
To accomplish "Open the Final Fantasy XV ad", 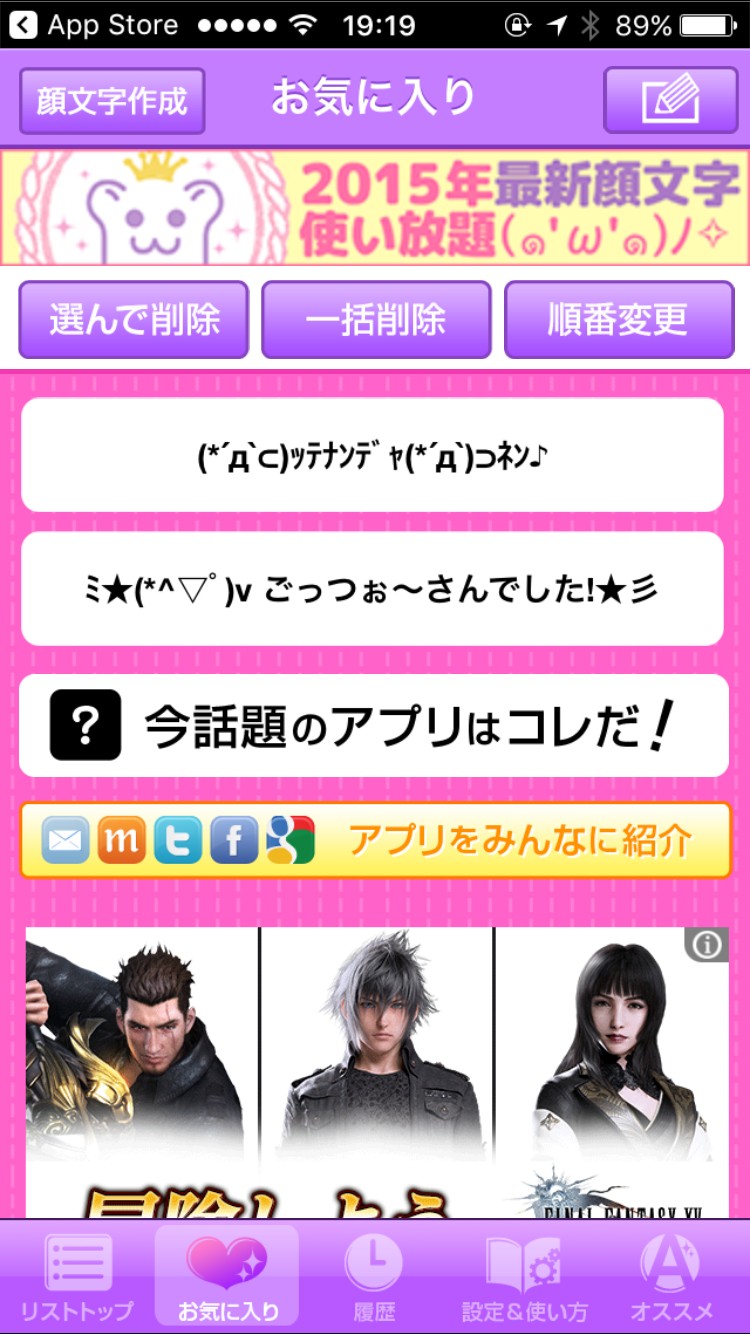I will (376, 1070).
